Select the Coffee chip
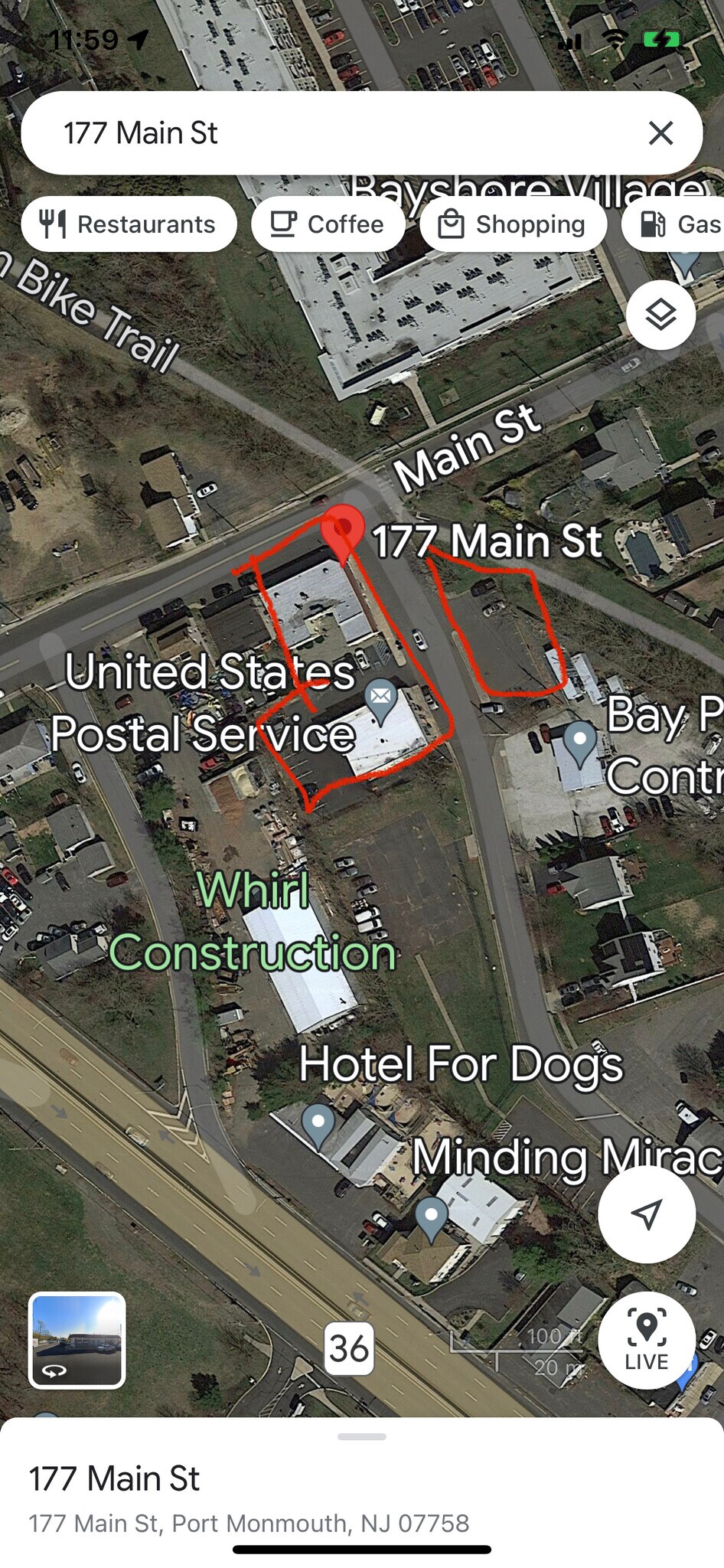Screen dimensions: 724x1568 pos(328,224)
